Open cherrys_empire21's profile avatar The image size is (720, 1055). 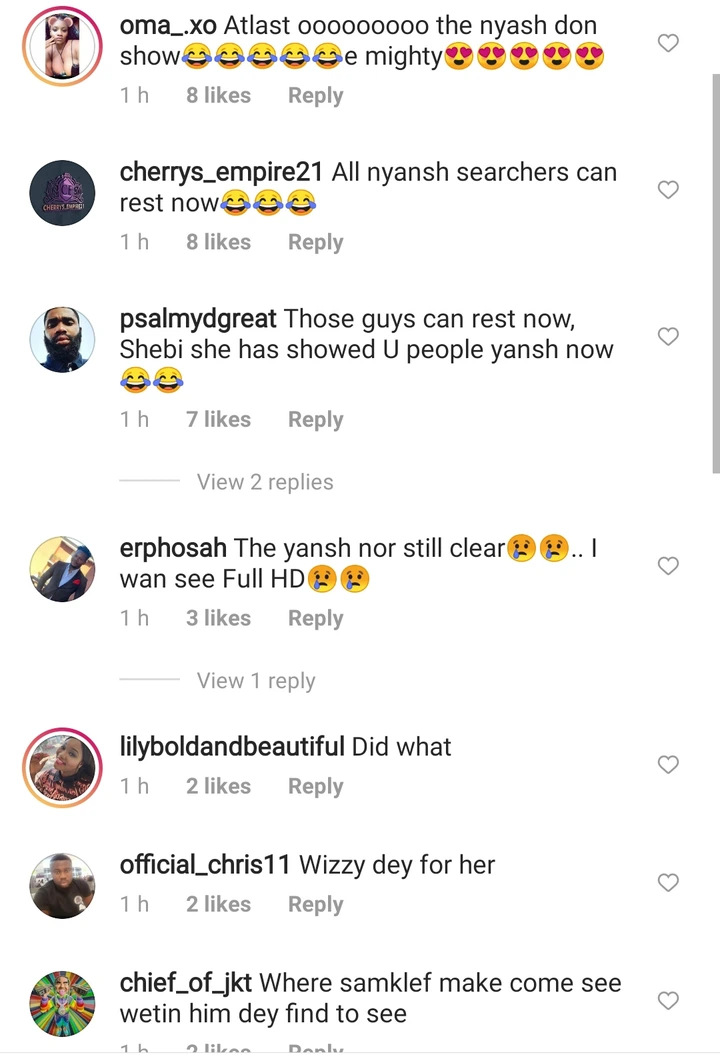[62, 194]
